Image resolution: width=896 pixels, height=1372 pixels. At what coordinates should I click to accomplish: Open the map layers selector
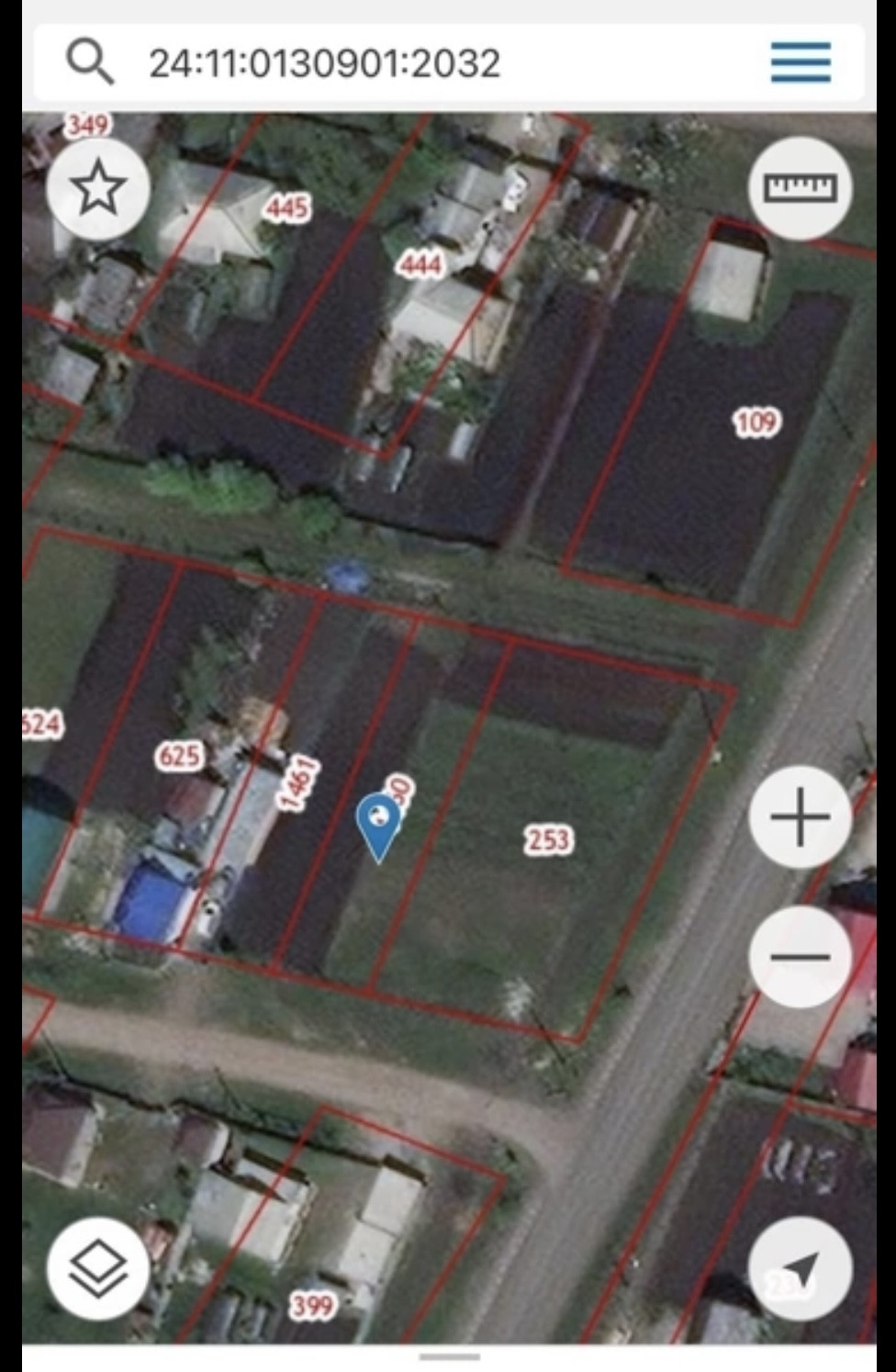tap(98, 1269)
